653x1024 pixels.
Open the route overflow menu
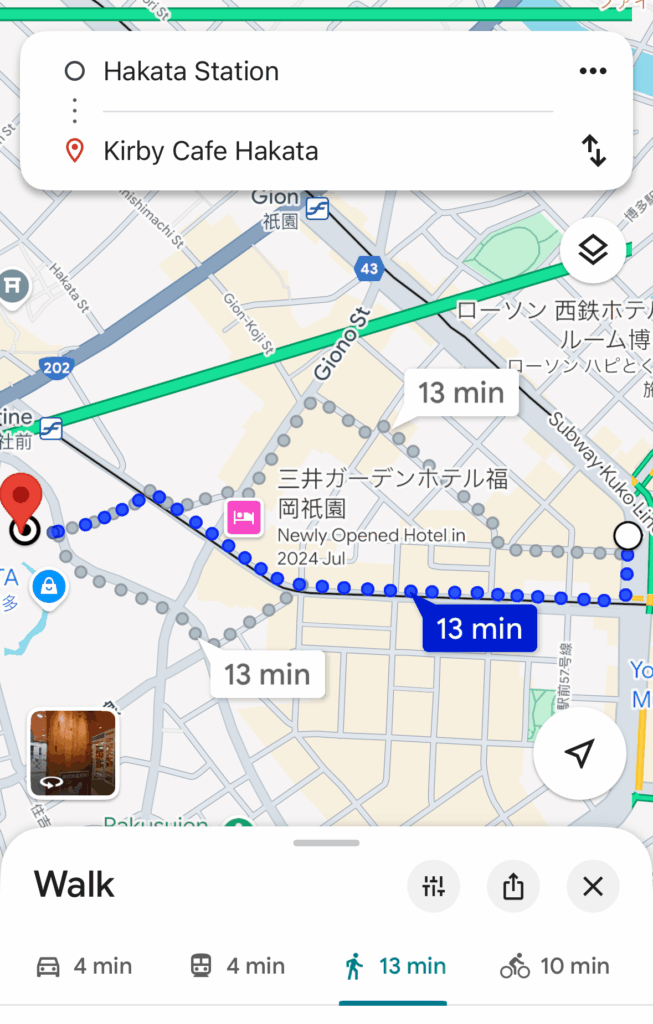[x=593, y=71]
